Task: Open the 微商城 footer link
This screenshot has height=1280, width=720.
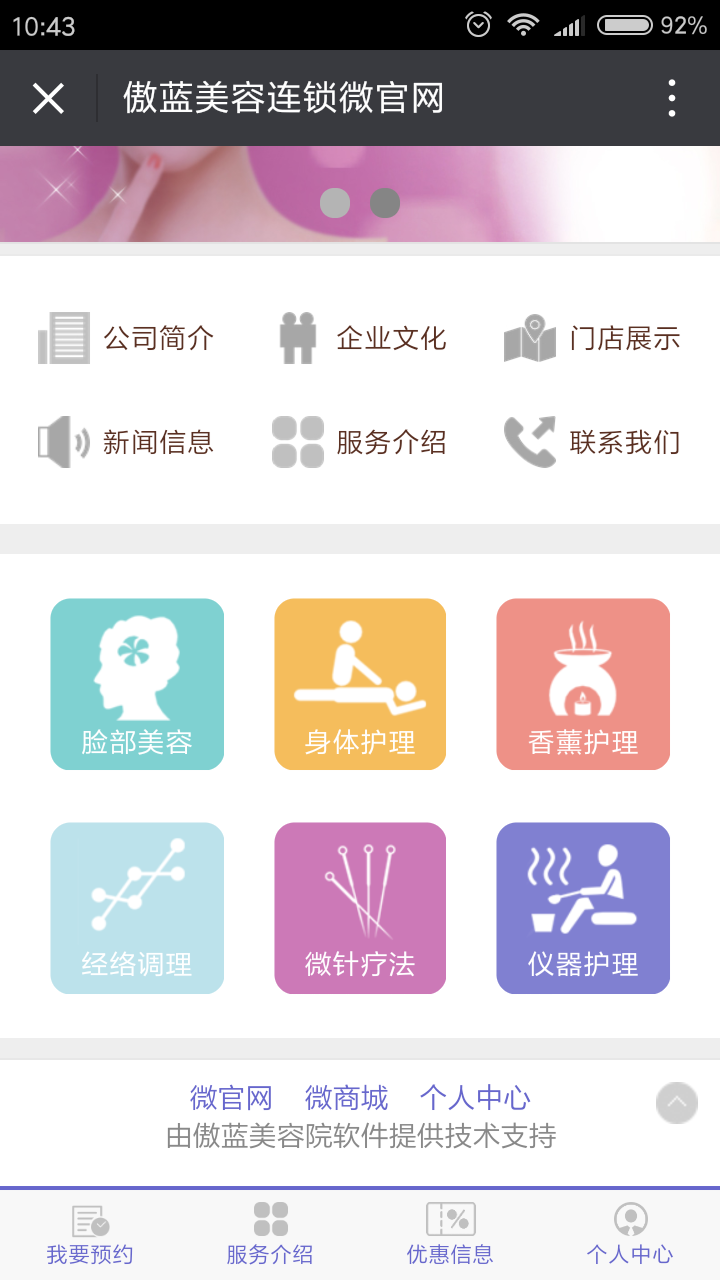Action: (x=345, y=1098)
